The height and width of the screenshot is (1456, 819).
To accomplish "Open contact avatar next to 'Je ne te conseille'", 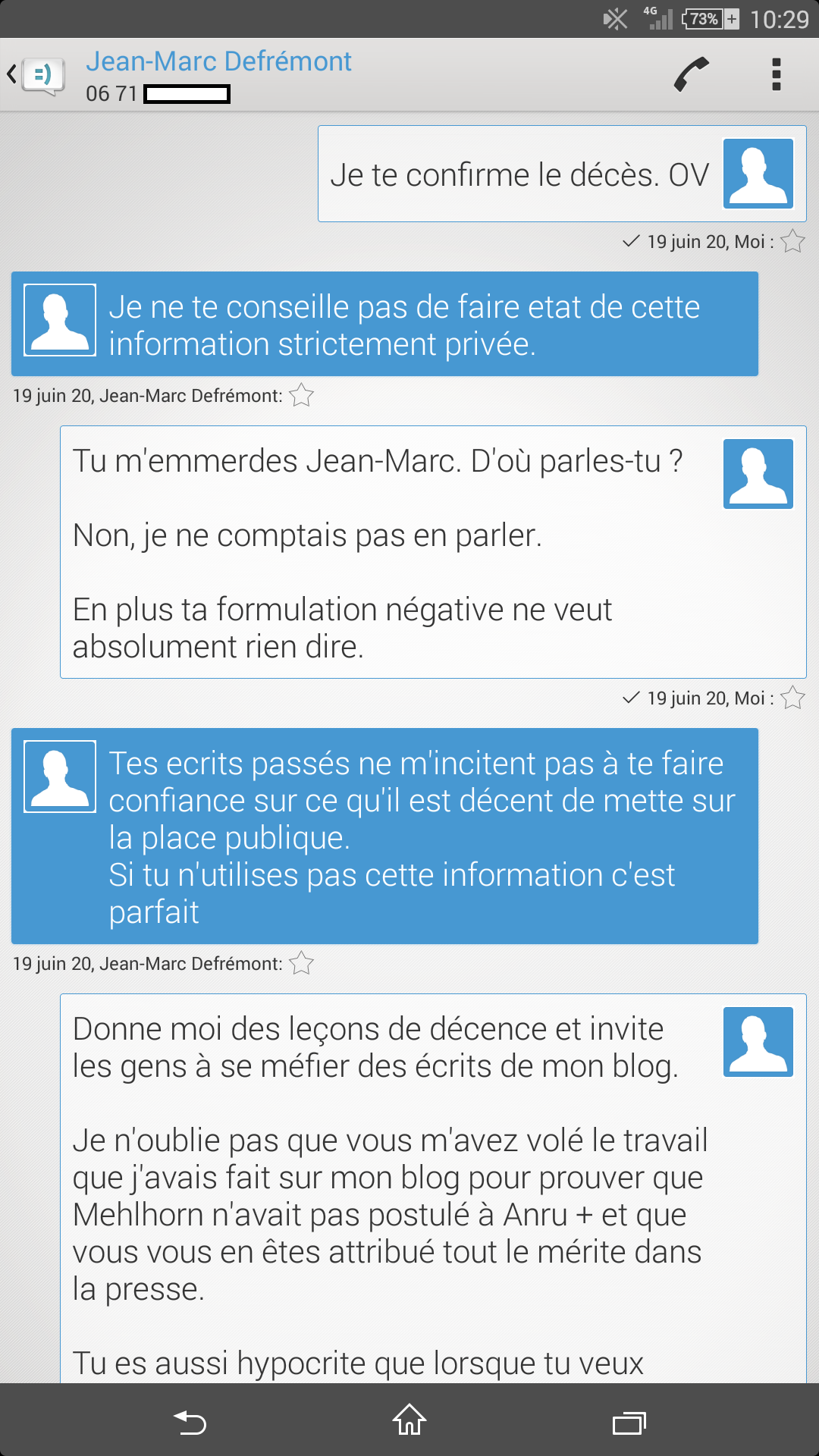I will click(x=60, y=320).
